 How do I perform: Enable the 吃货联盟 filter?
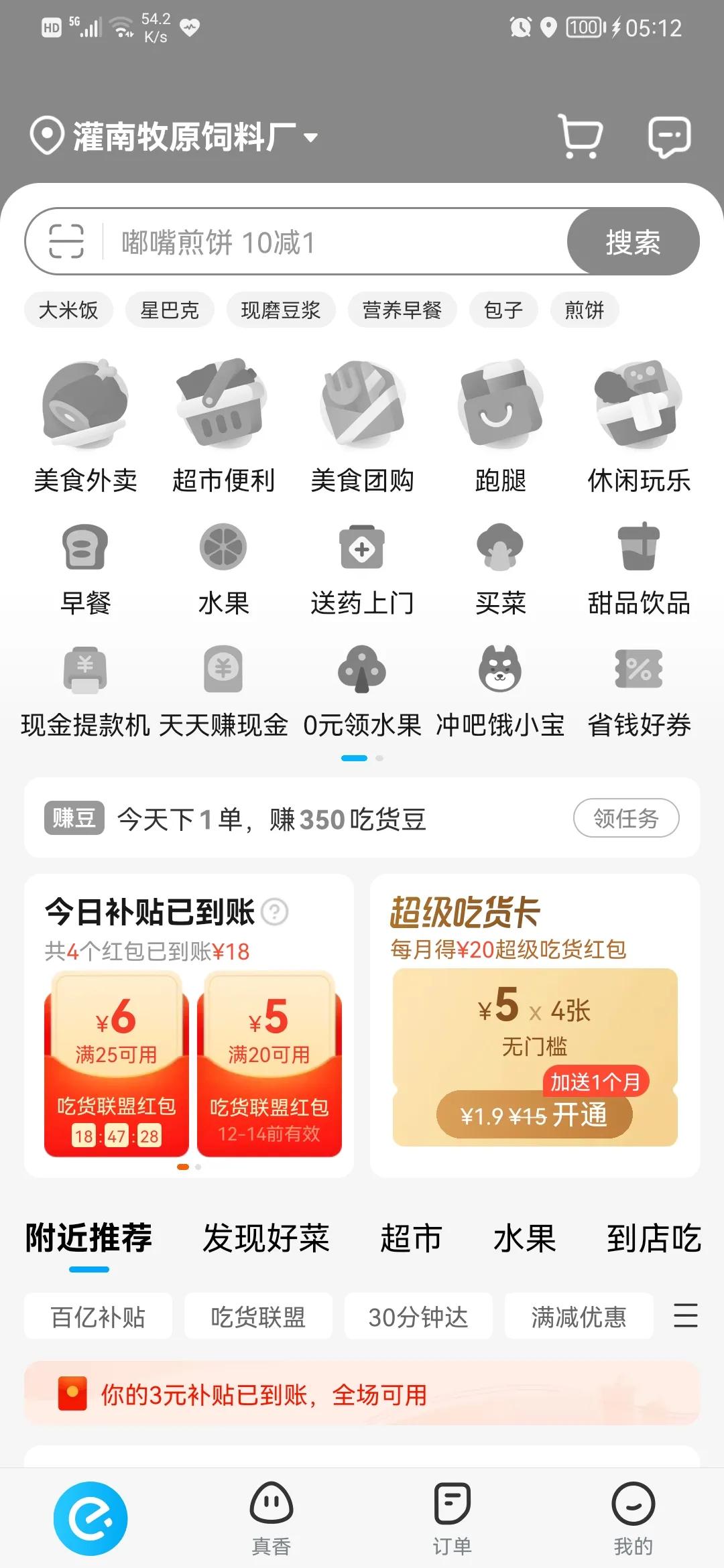[258, 1315]
